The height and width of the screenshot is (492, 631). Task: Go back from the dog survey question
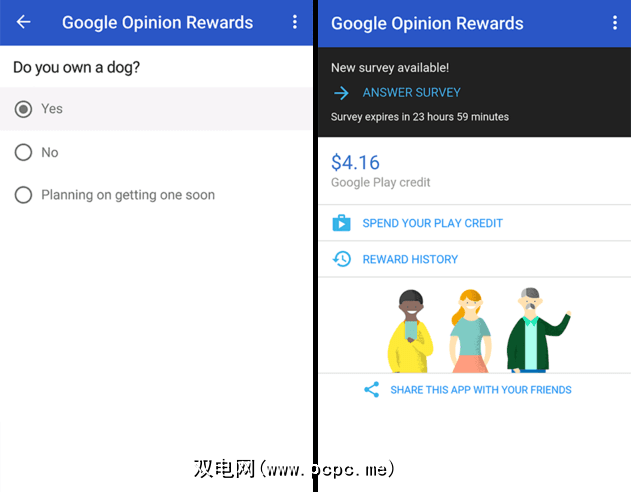[x=24, y=22]
